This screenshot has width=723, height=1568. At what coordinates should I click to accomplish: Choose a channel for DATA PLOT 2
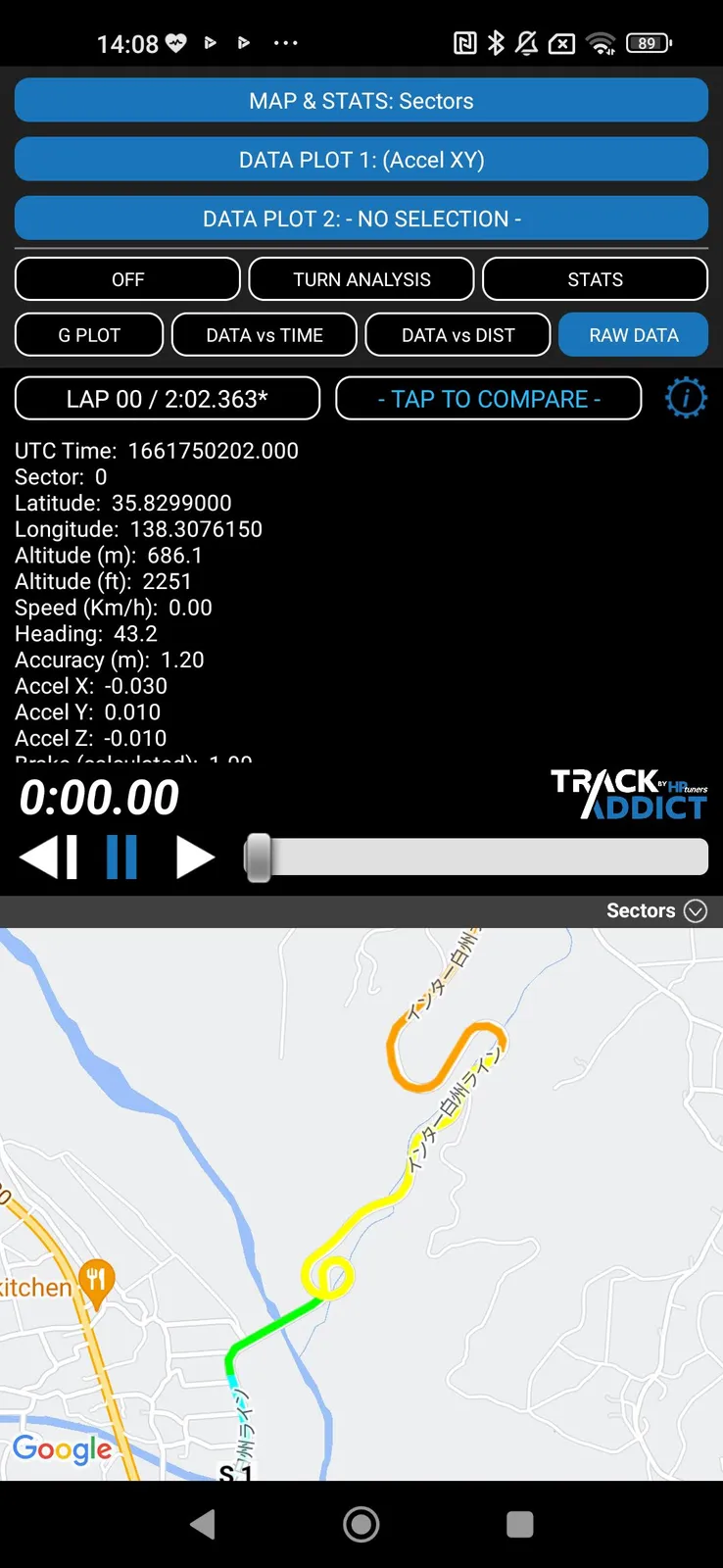tap(361, 219)
